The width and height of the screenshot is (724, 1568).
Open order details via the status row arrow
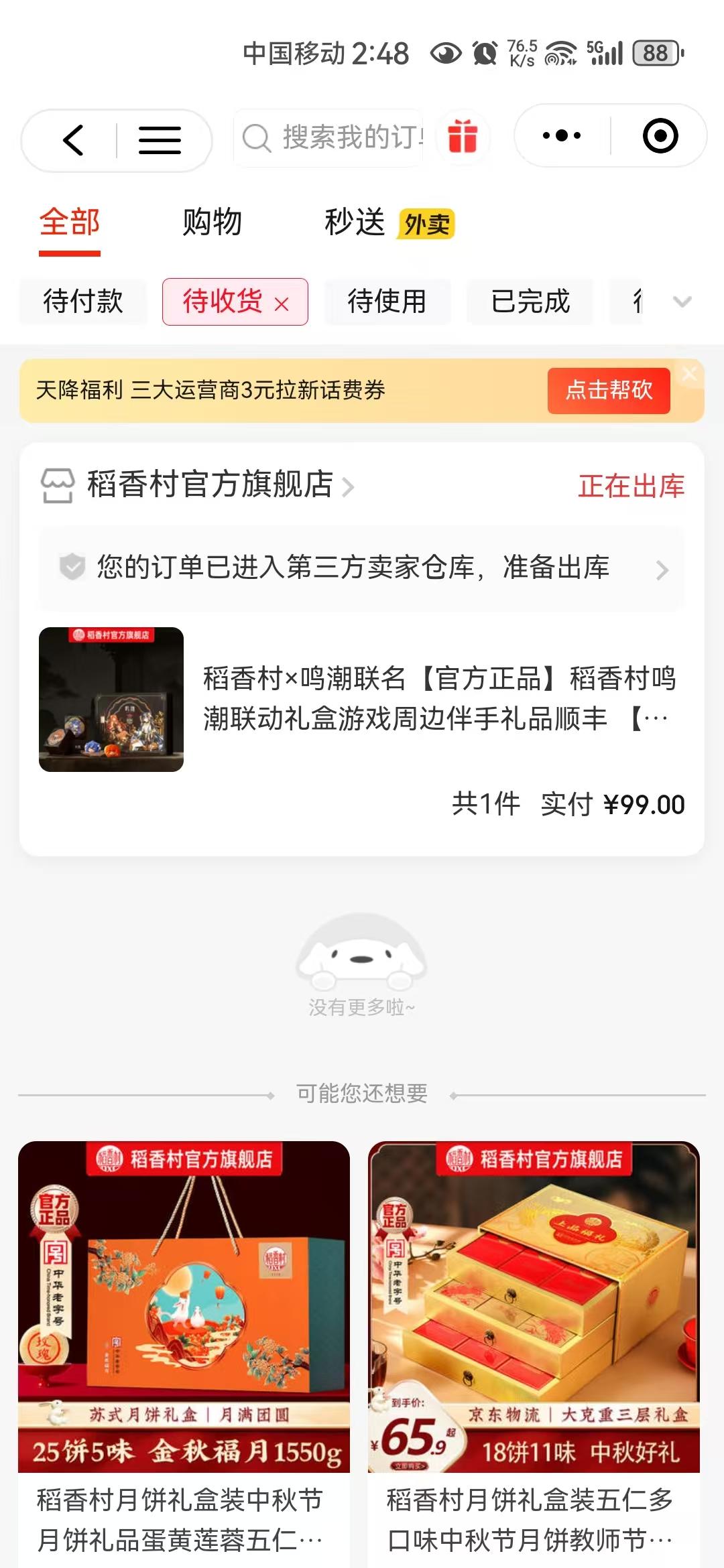[663, 569]
